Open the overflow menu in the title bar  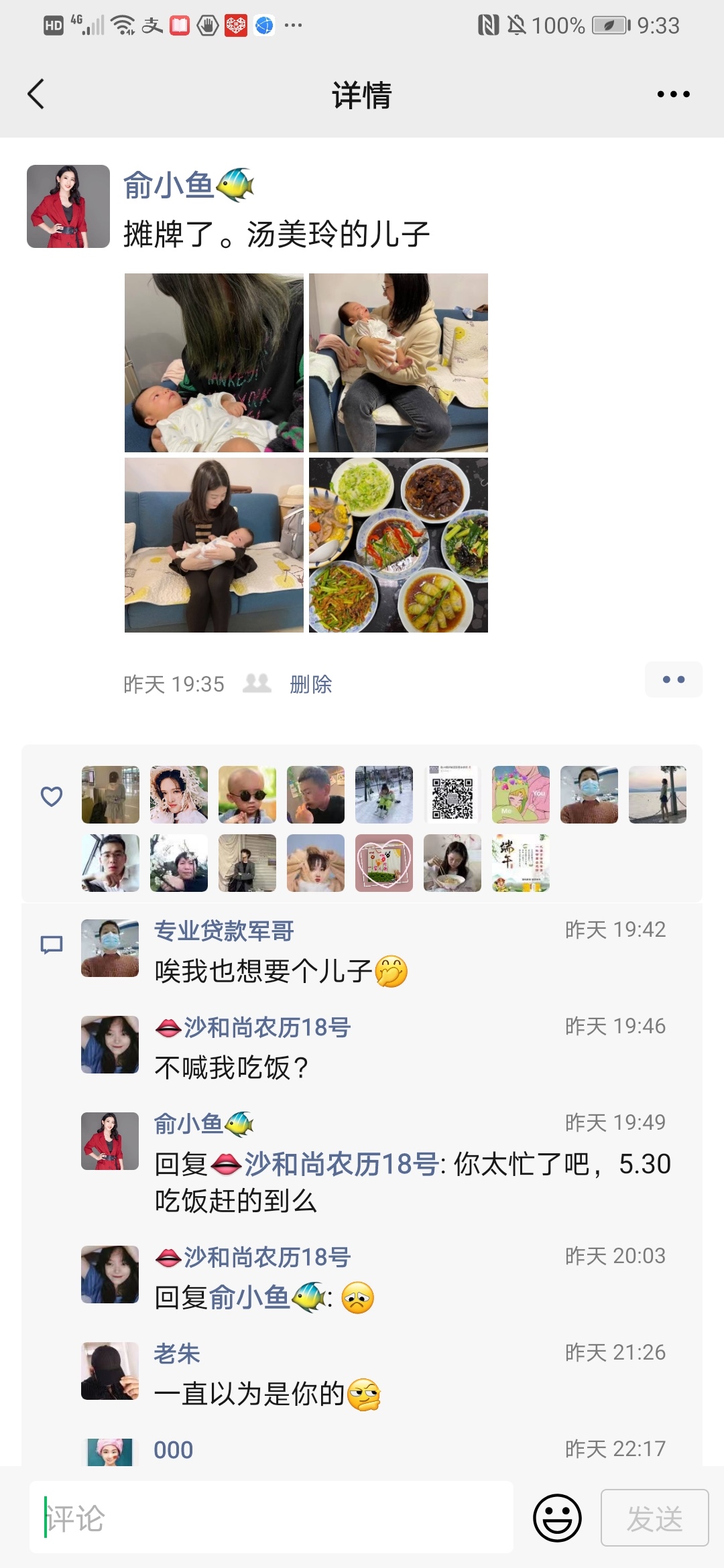pos(673,94)
